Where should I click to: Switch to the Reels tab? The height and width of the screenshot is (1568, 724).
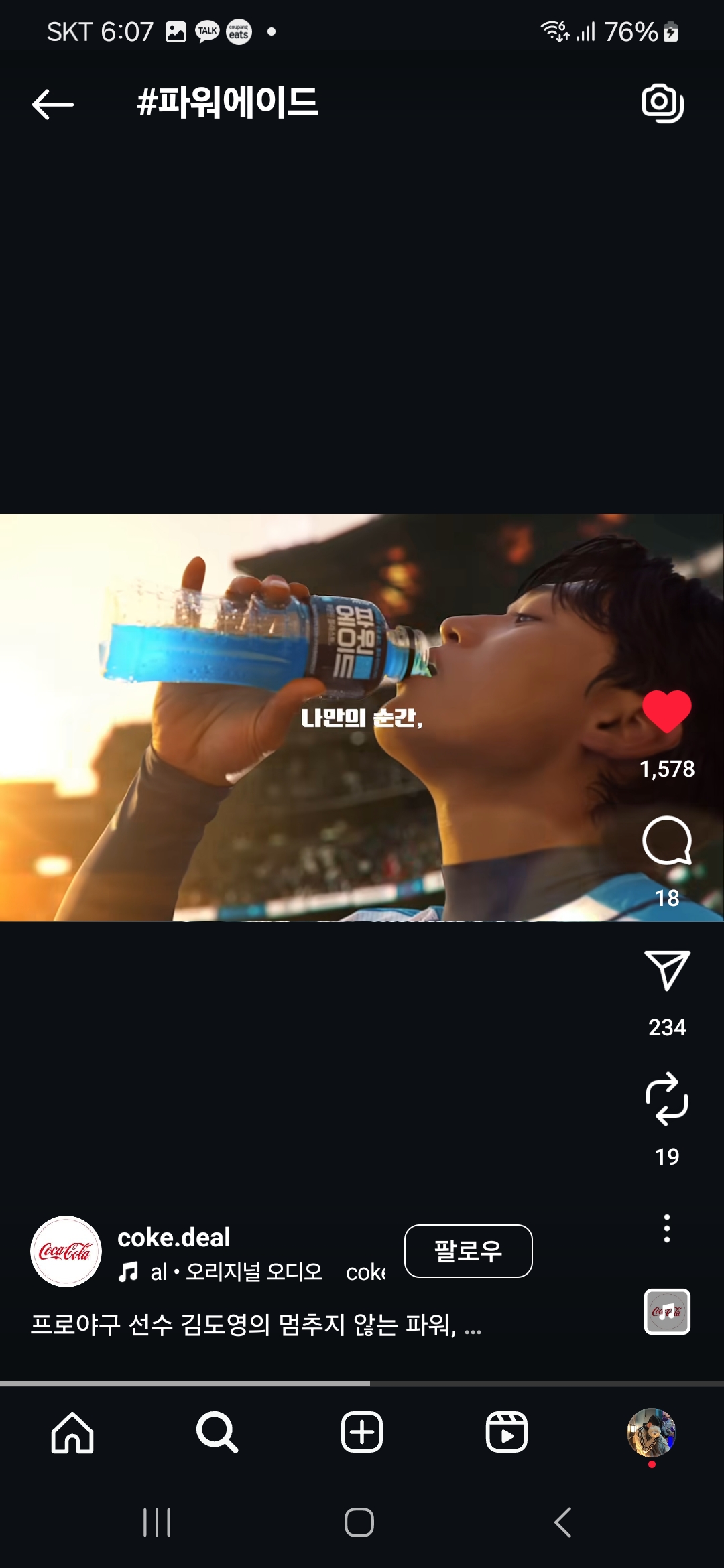click(506, 1433)
